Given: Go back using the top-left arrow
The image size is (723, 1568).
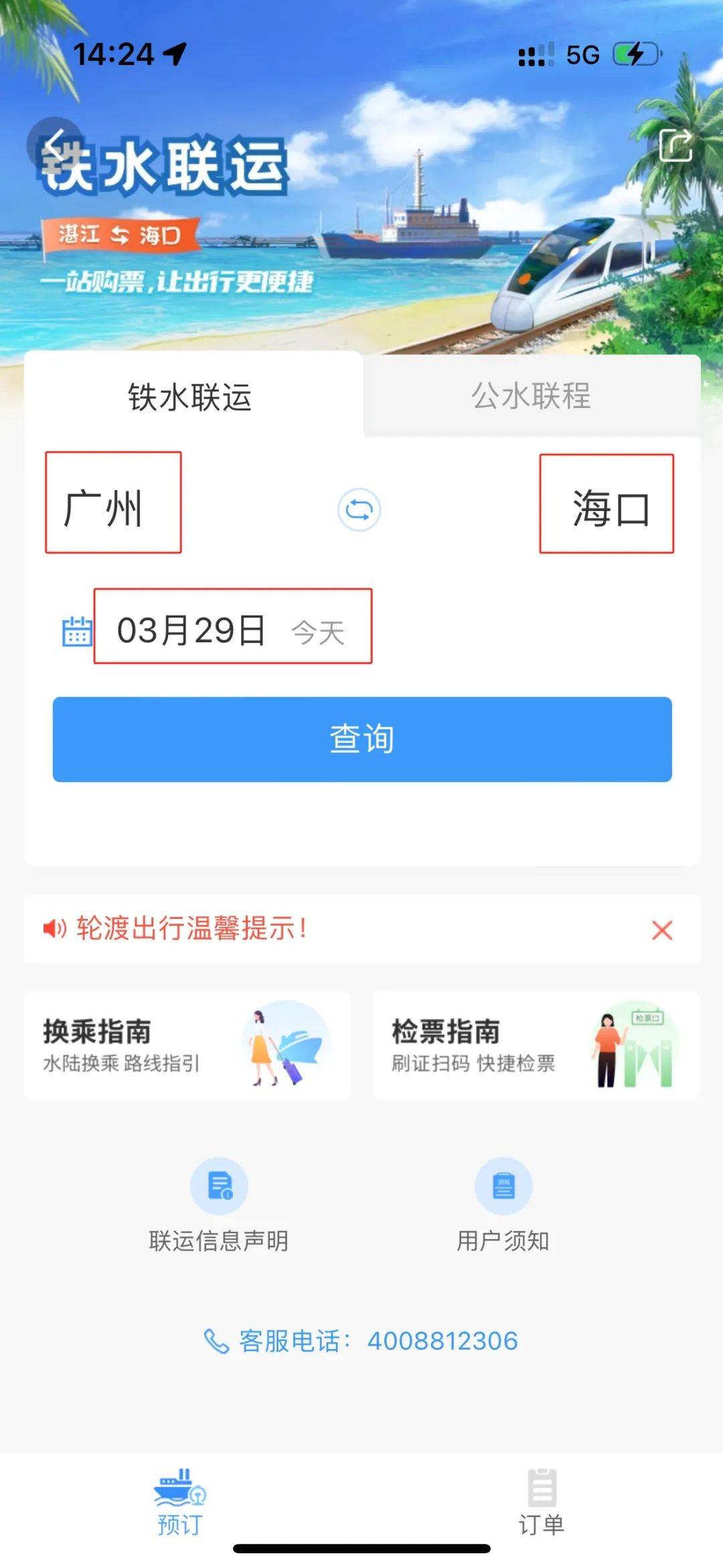Looking at the screenshot, I should point(55,145).
